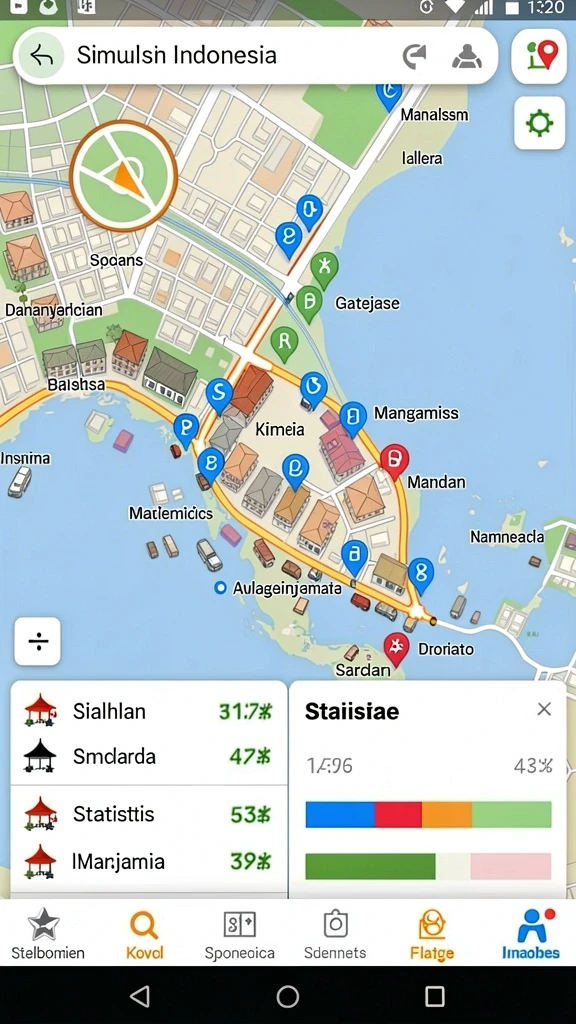
Task: Tap the compass orientation control
Action: click(123, 176)
